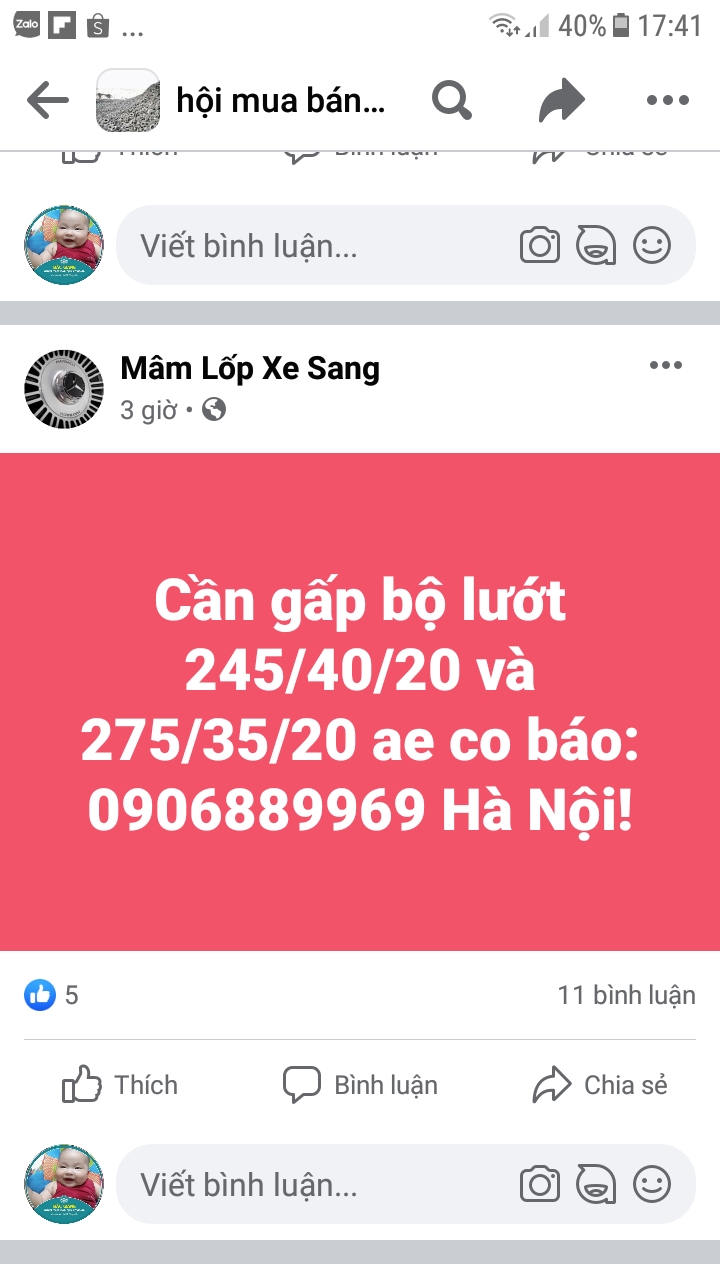This screenshot has height=1280, width=720.
Task: Search within the group
Action: coord(451,100)
